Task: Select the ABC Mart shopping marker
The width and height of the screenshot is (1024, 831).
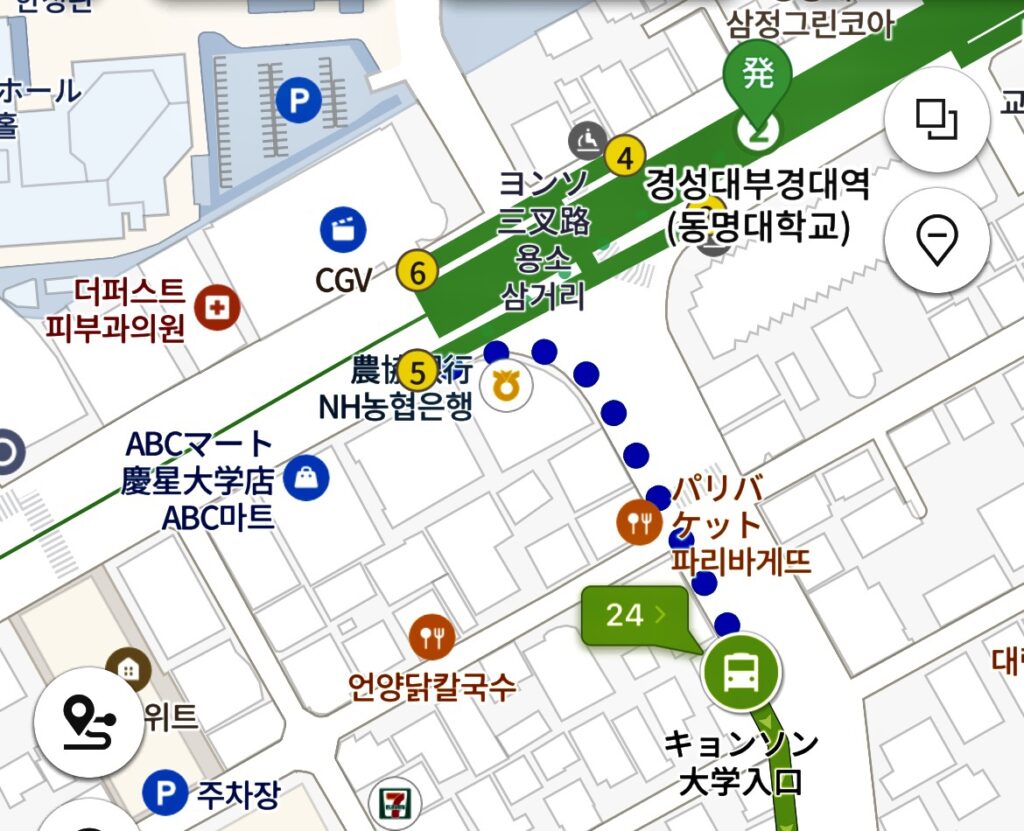Action: (306, 480)
